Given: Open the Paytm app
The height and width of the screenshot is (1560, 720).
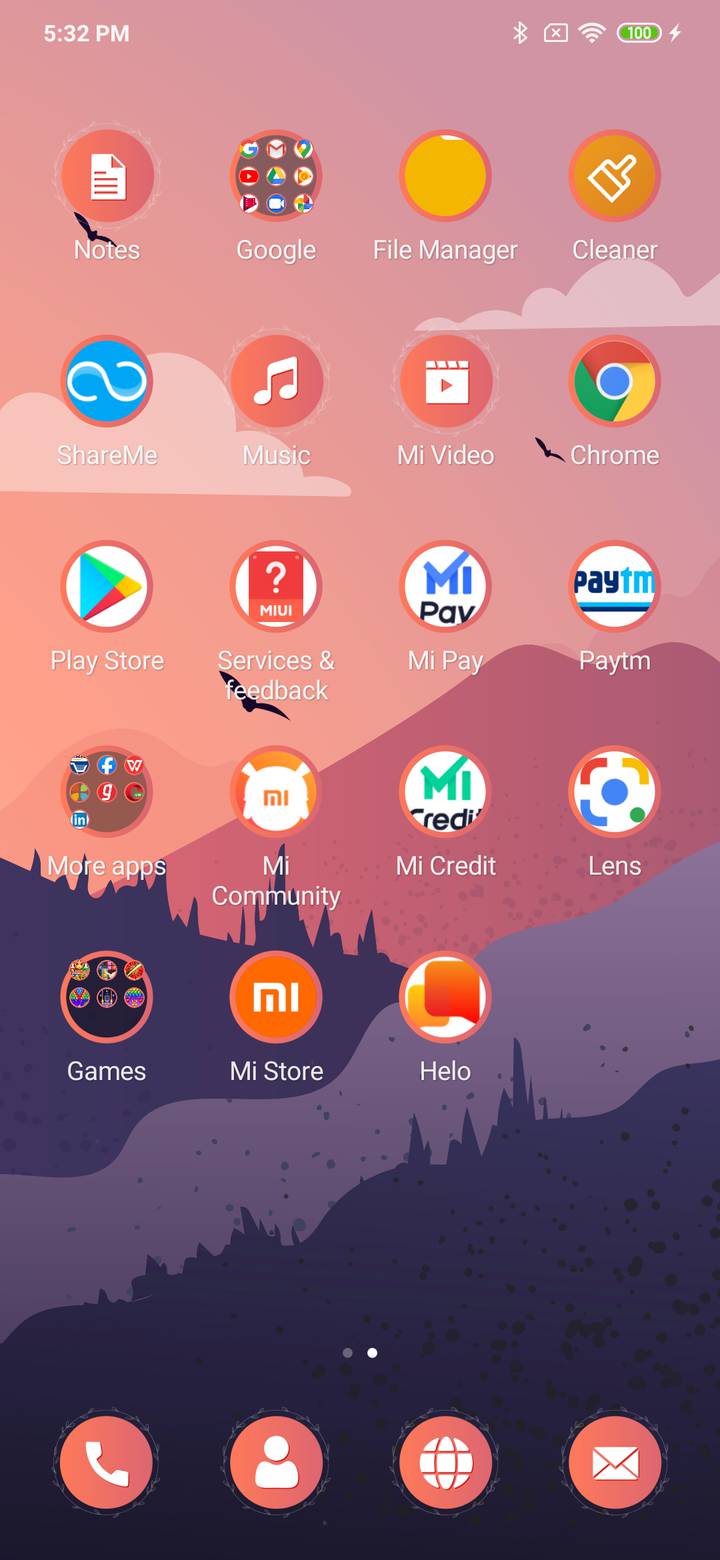Looking at the screenshot, I should point(614,588).
